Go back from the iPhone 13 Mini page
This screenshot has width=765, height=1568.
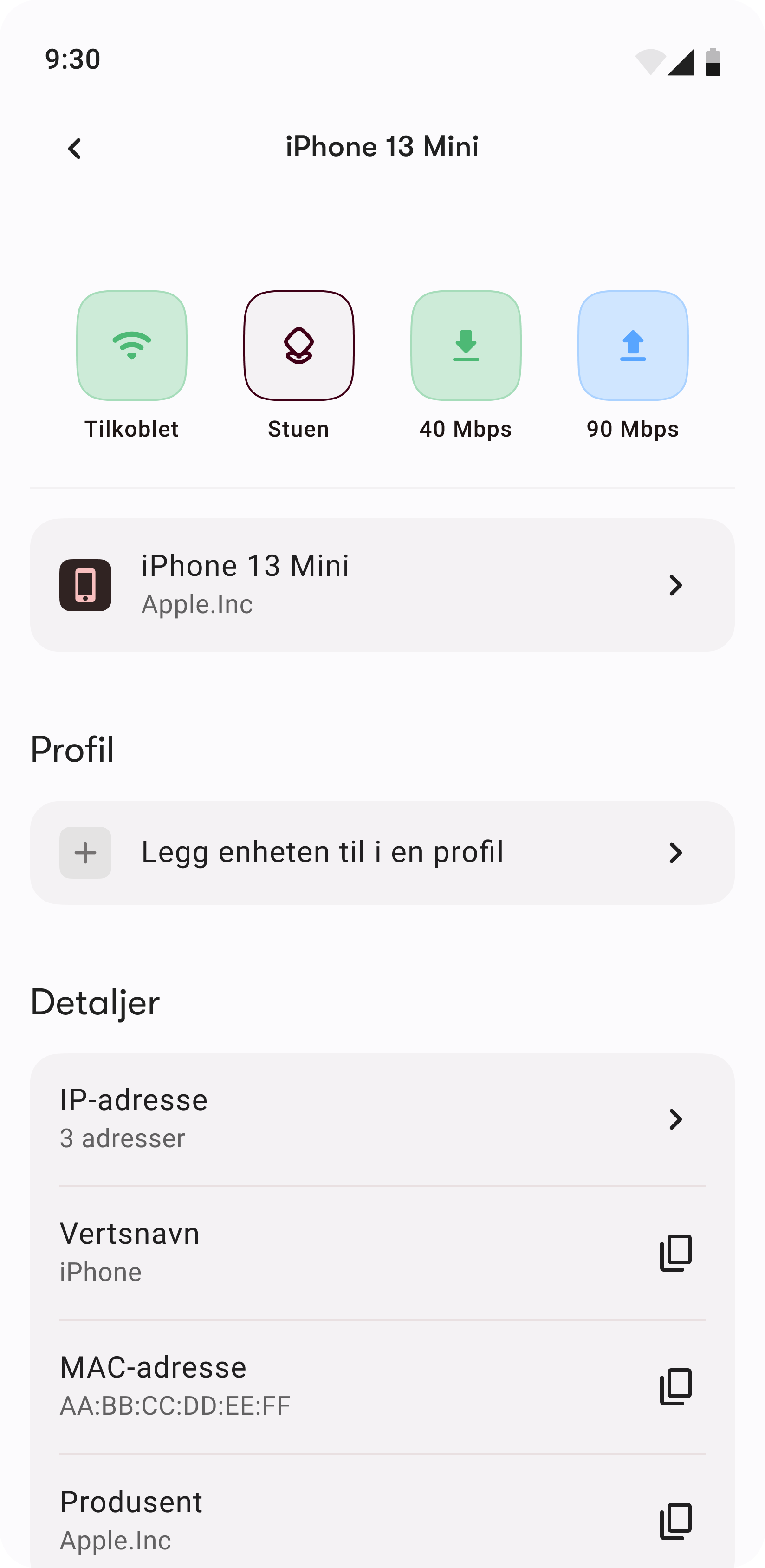click(74, 149)
